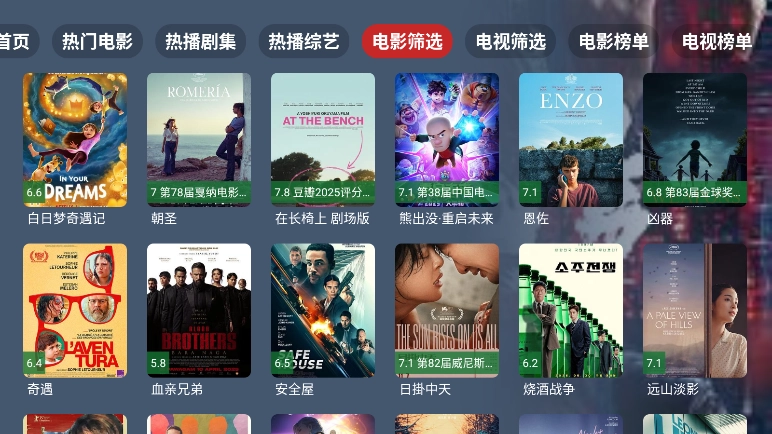772x434 pixels.
Task: Select the movie 恩佐
Action: click(x=571, y=140)
